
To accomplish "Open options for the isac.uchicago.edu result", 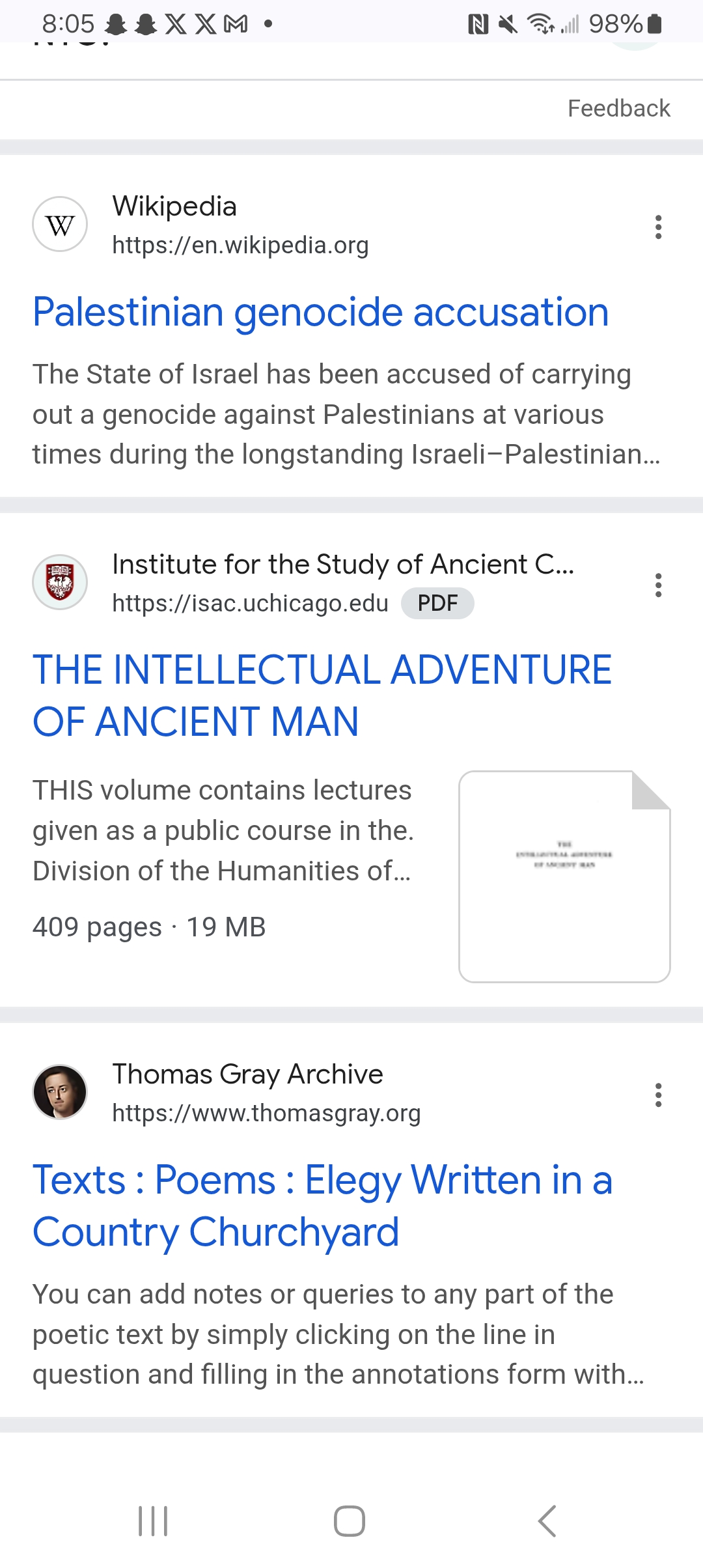I will click(x=658, y=585).
